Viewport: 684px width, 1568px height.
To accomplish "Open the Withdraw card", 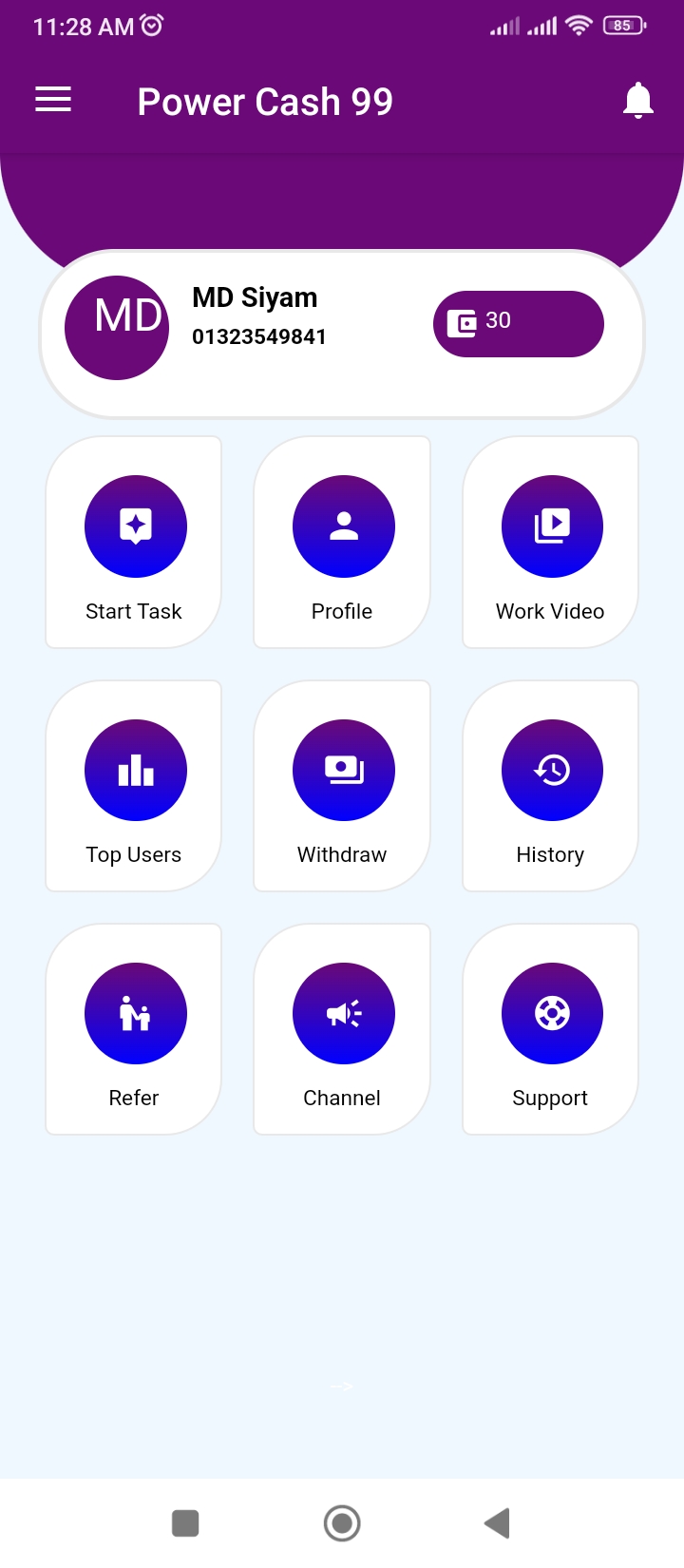I will (x=342, y=786).
